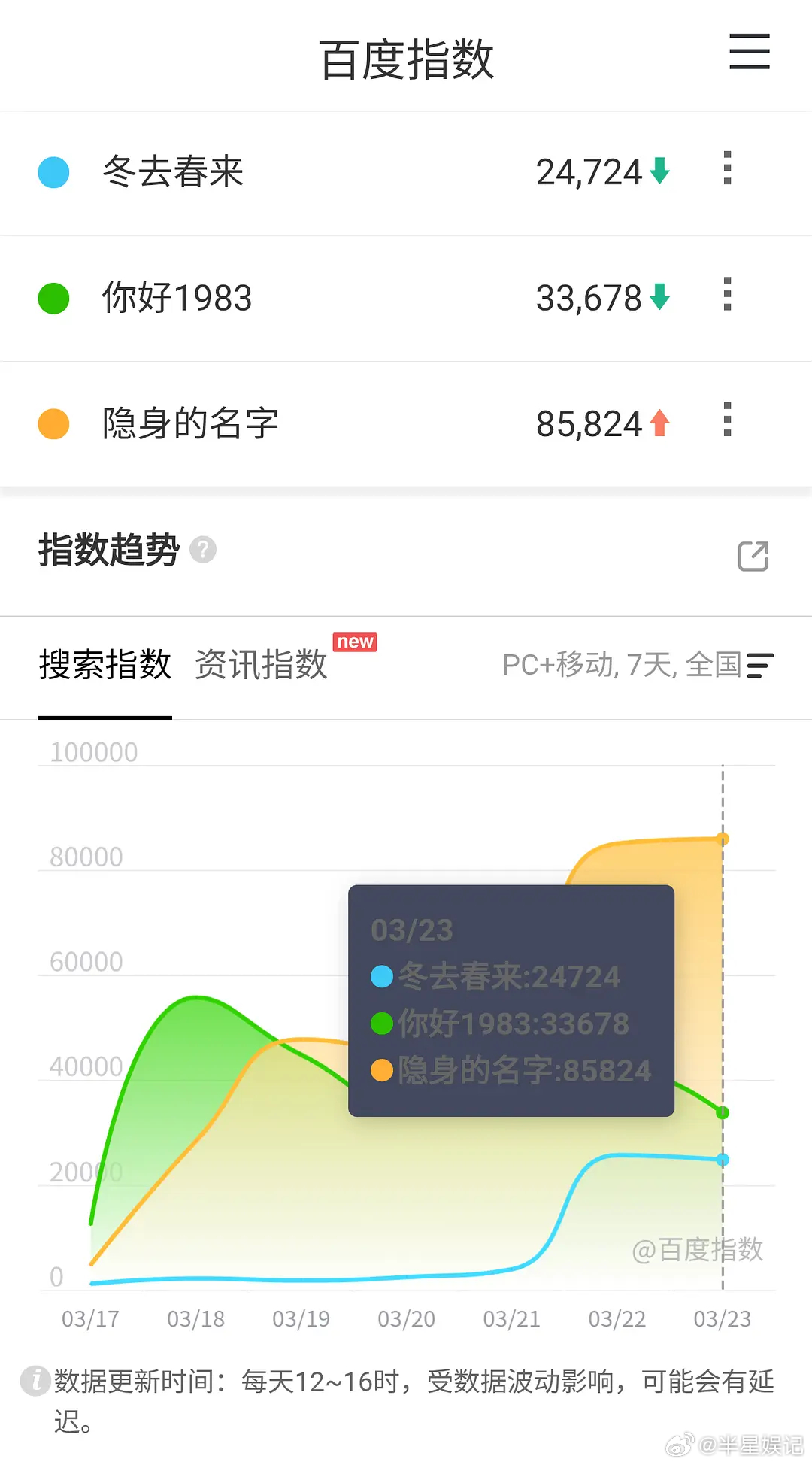The height and width of the screenshot is (1465, 812).
Task: Click the help question mark next to 指数趋势
Action: 201,551
